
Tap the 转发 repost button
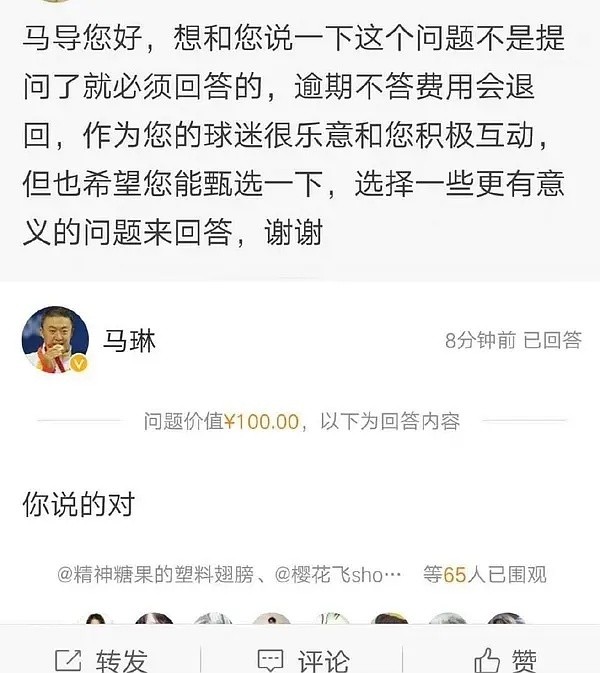click(x=101, y=659)
